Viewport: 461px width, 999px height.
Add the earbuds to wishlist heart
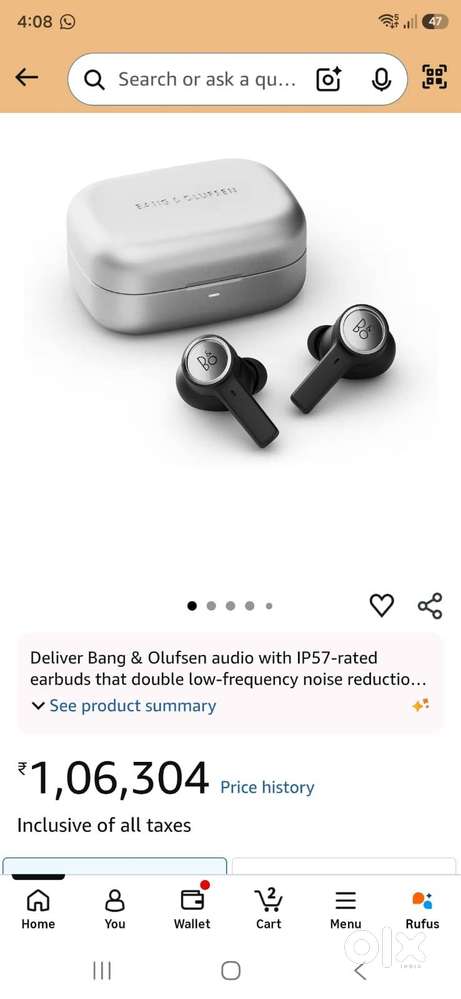point(381,605)
